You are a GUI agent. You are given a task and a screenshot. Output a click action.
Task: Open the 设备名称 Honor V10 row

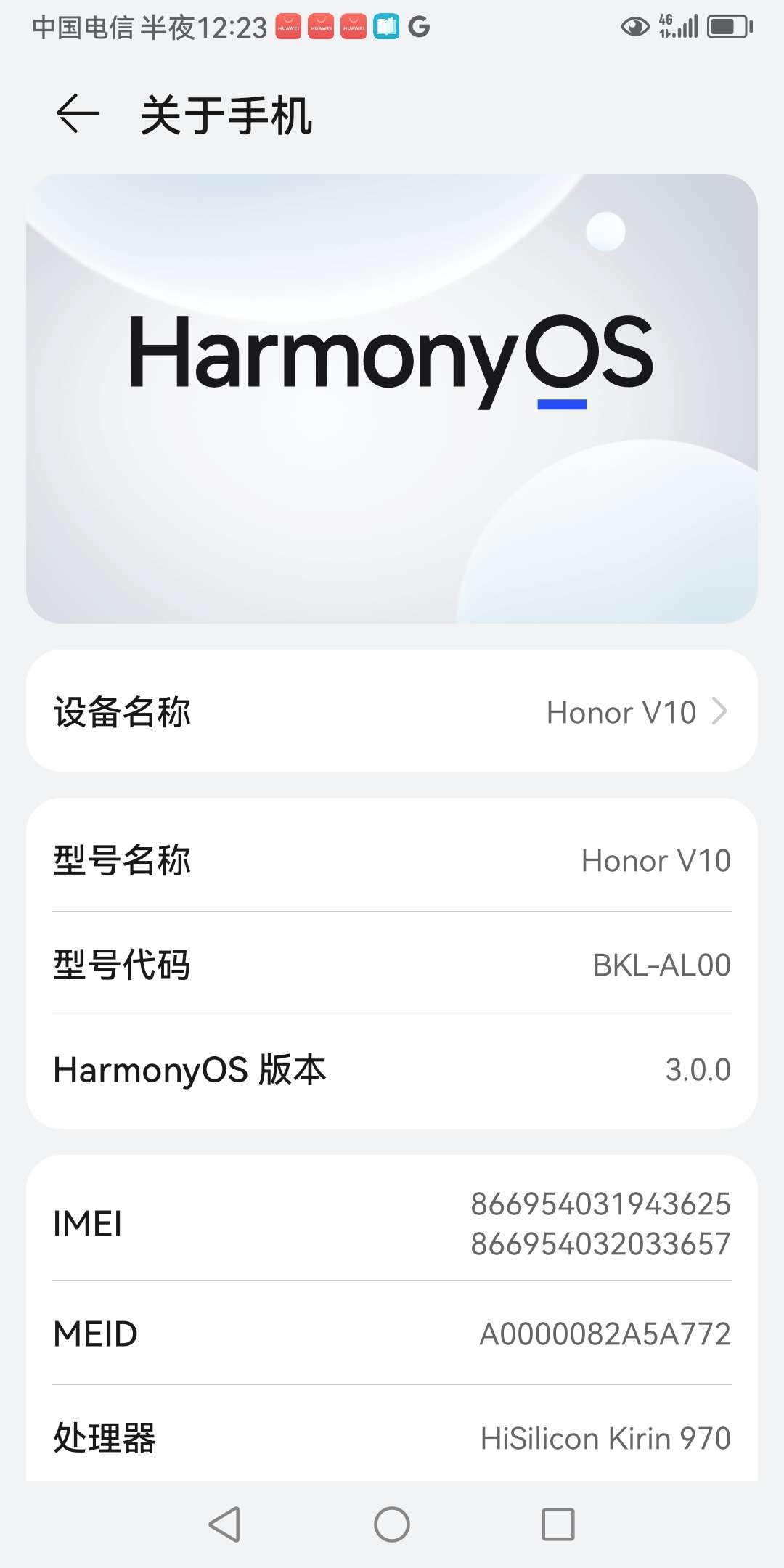point(392,711)
